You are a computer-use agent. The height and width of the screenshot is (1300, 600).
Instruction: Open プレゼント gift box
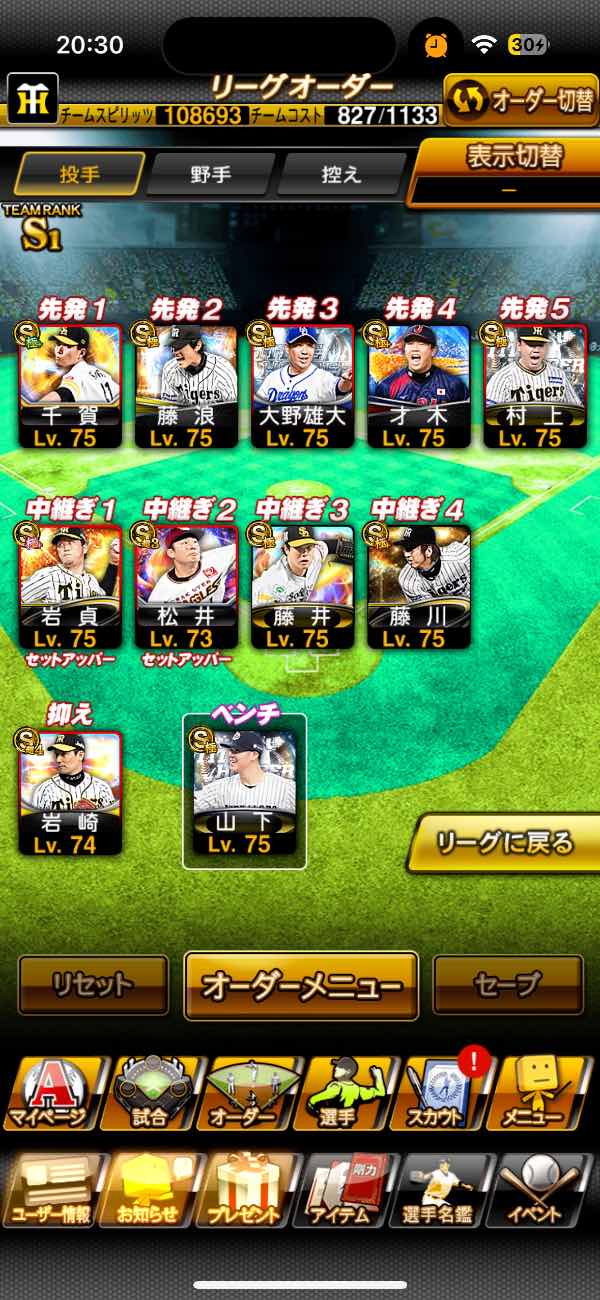click(250, 1190)
